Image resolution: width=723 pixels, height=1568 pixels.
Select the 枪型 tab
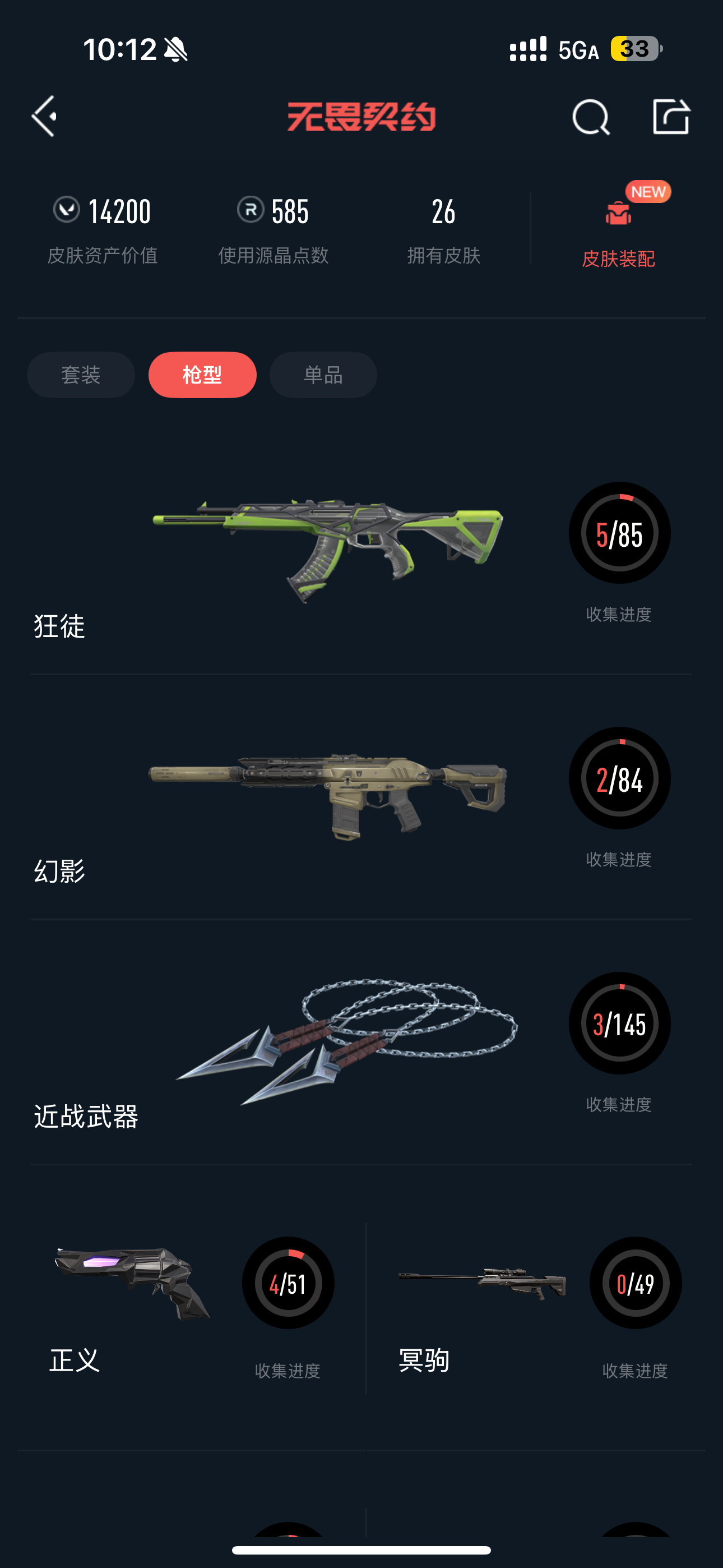pyautogui.click(x=202, y=375)
